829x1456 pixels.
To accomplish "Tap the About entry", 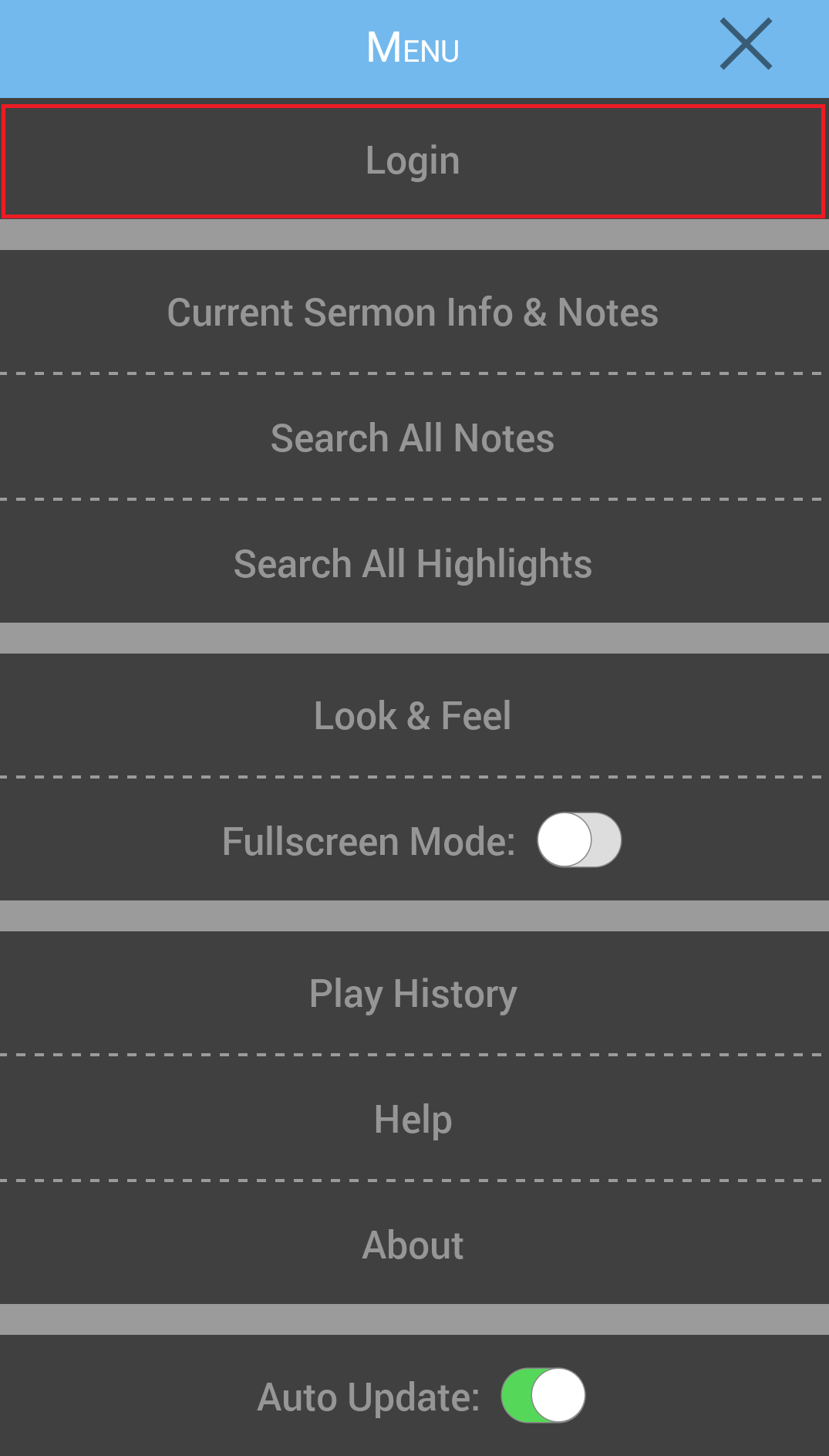I will [x=414, y=1244].
